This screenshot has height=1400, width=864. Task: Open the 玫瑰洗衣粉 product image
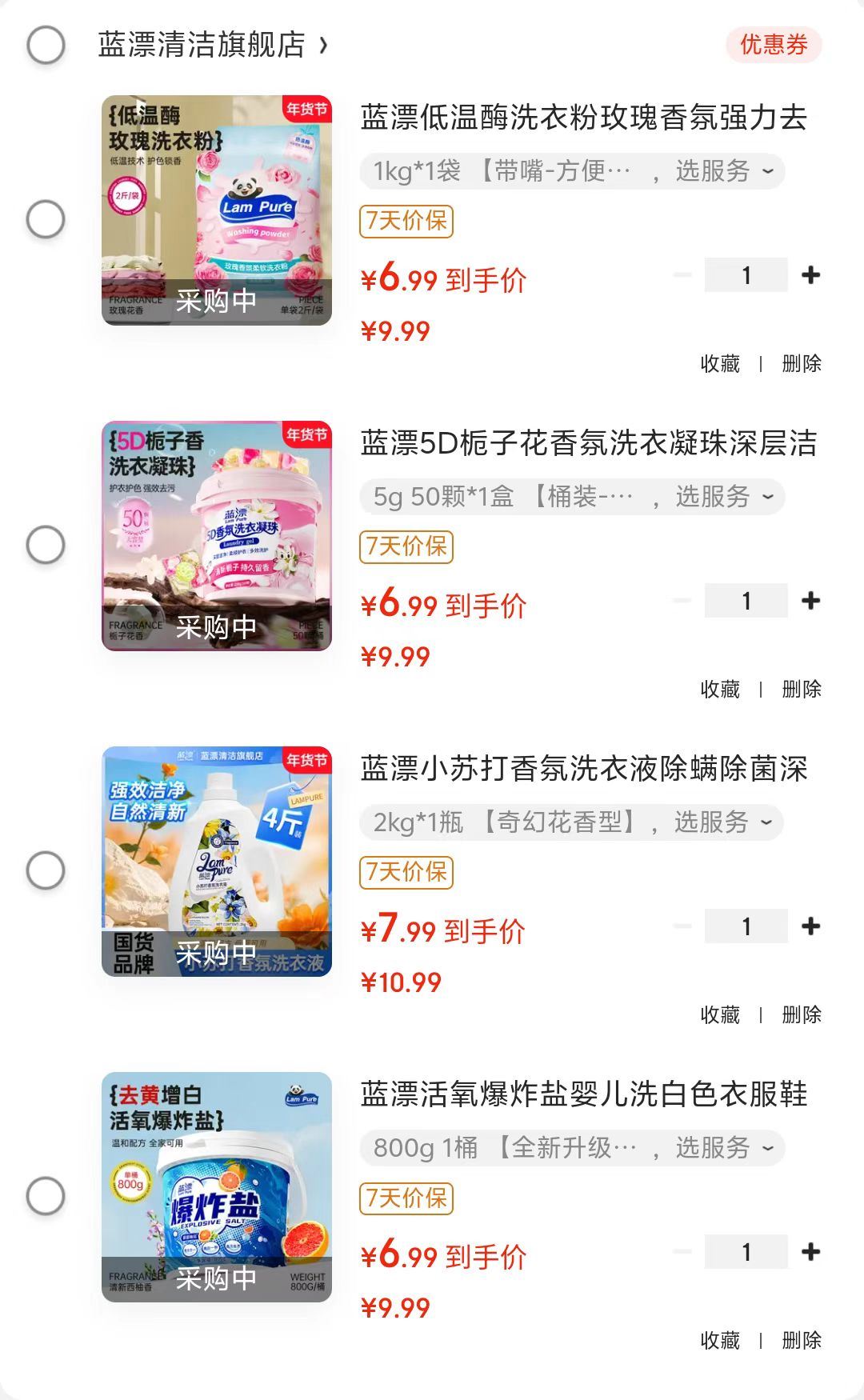point(217,210)
